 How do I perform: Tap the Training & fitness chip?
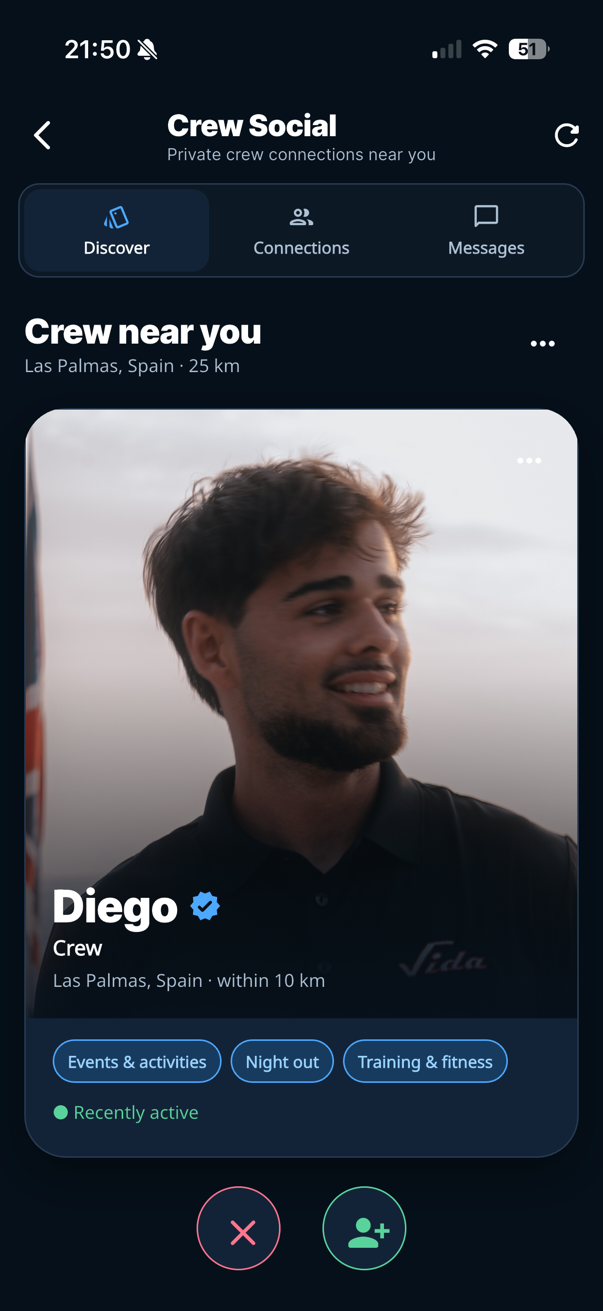[x=425, y=1062]
